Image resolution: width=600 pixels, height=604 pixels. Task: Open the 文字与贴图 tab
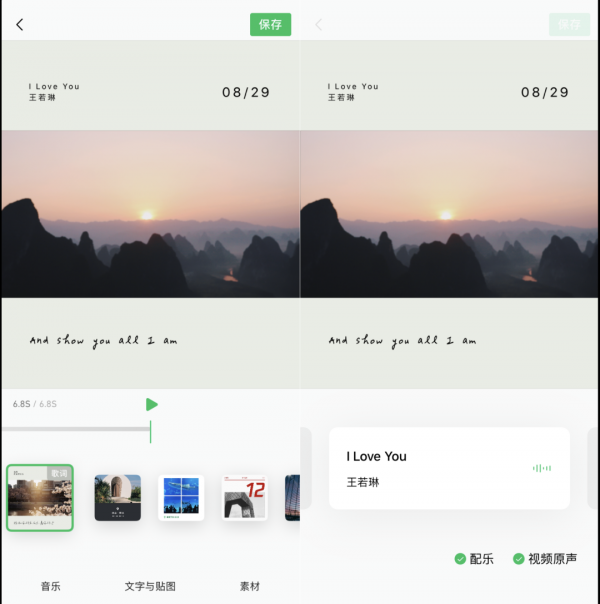pyautogui.click(x=150, y=586)
